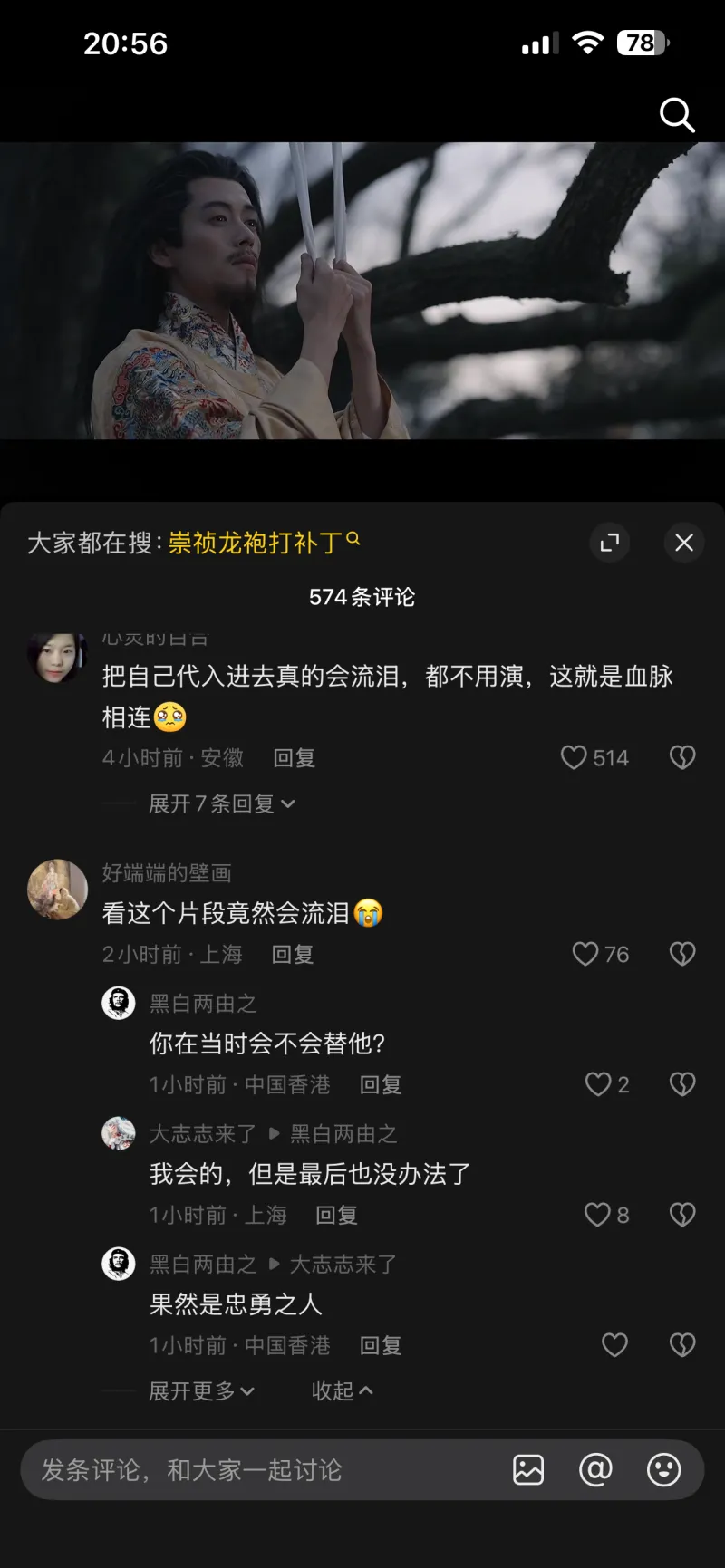Expand more replies with 展开更多
The width and height of the screenshot is (725, 1568).
201,1390
